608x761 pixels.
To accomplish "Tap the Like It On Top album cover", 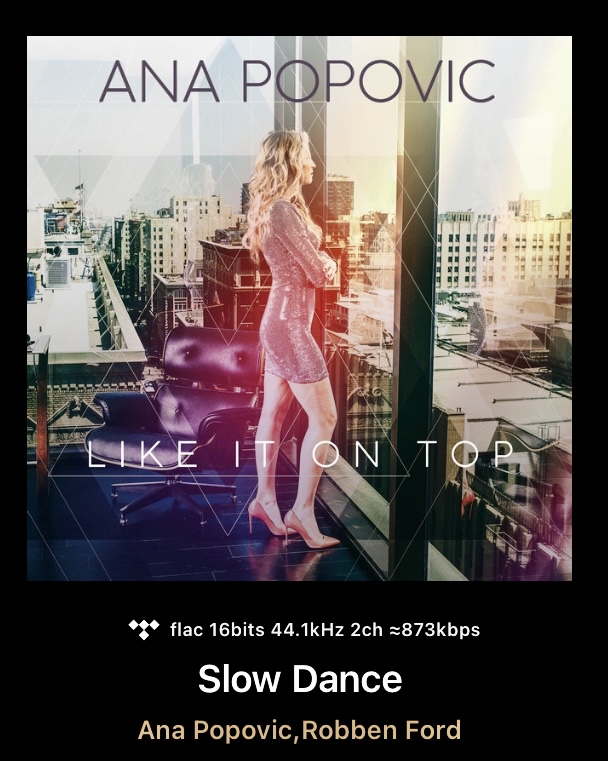I will tap(299, 308).
